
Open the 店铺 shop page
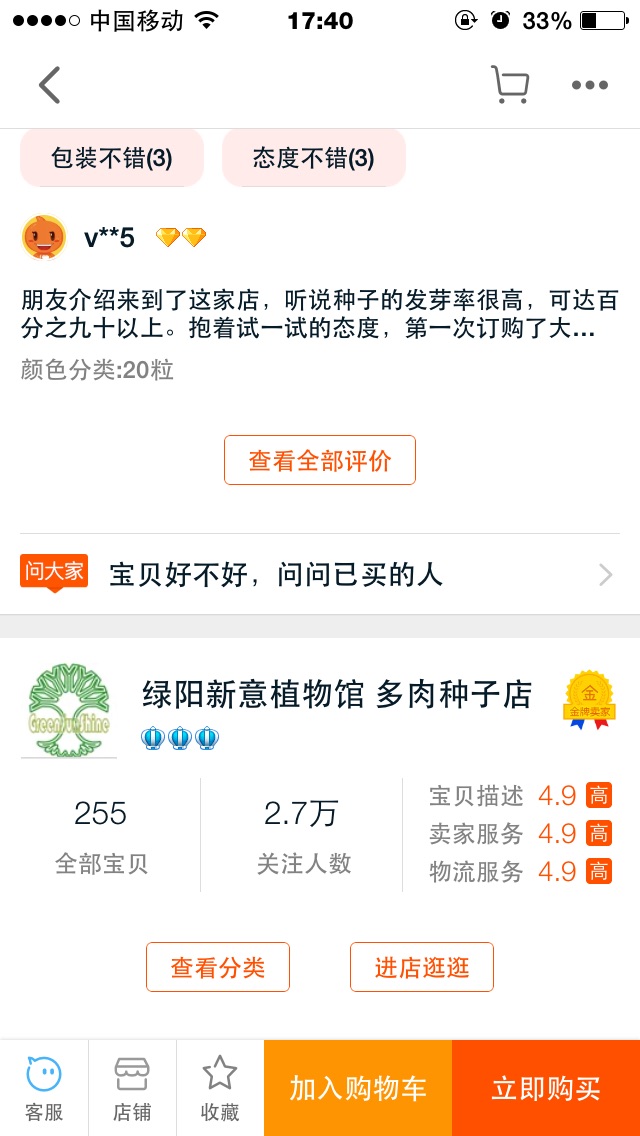[132, 1088]
